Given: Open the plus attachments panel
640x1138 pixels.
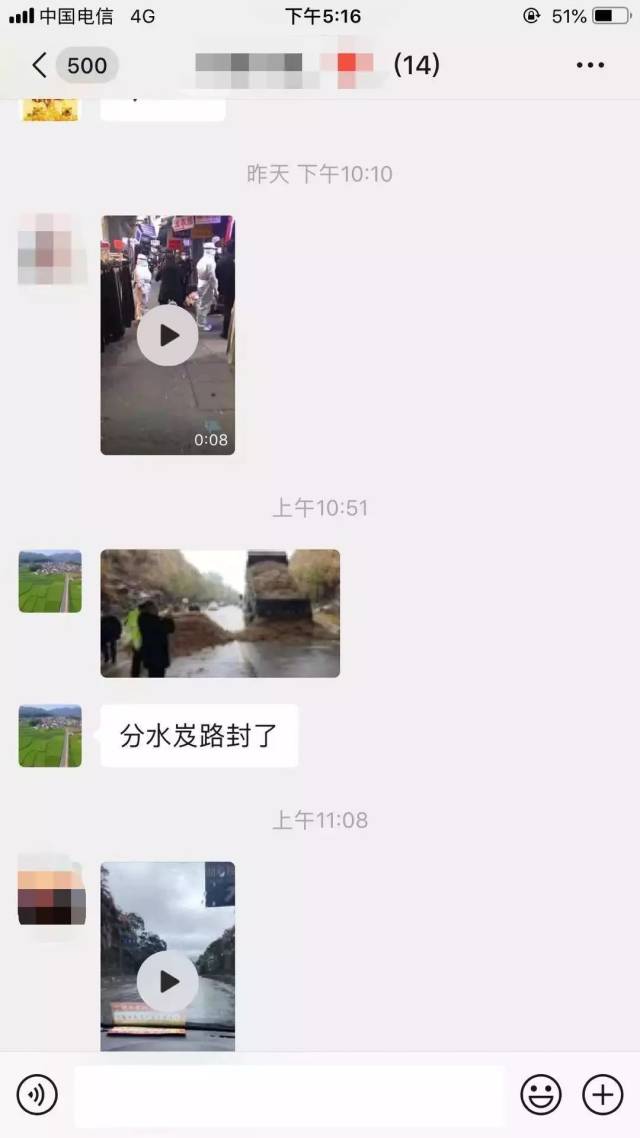Looking at the screenshot, I should (x=602, y=1095).
